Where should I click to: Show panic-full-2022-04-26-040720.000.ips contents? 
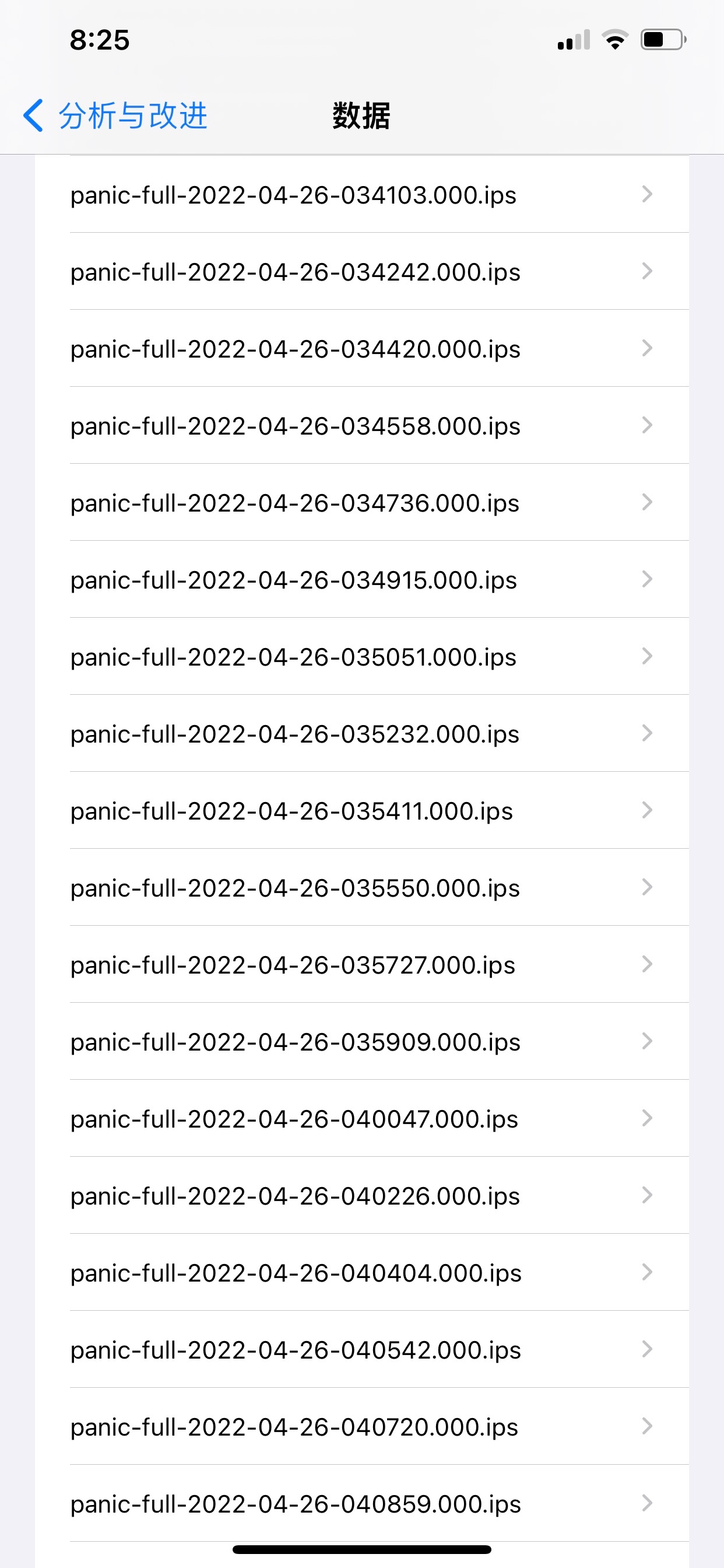(x=361, y=1427)
